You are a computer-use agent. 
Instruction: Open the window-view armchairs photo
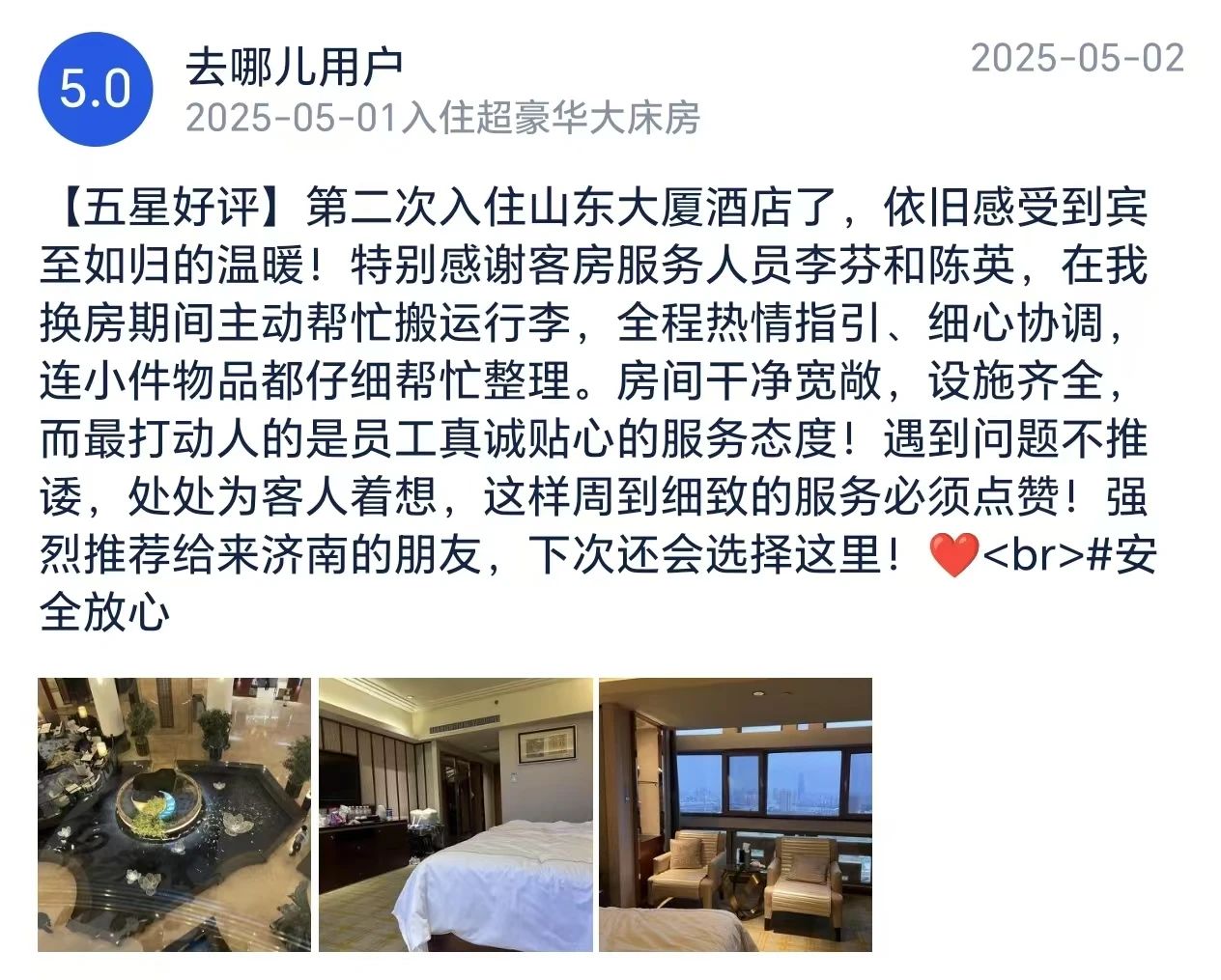735,814
